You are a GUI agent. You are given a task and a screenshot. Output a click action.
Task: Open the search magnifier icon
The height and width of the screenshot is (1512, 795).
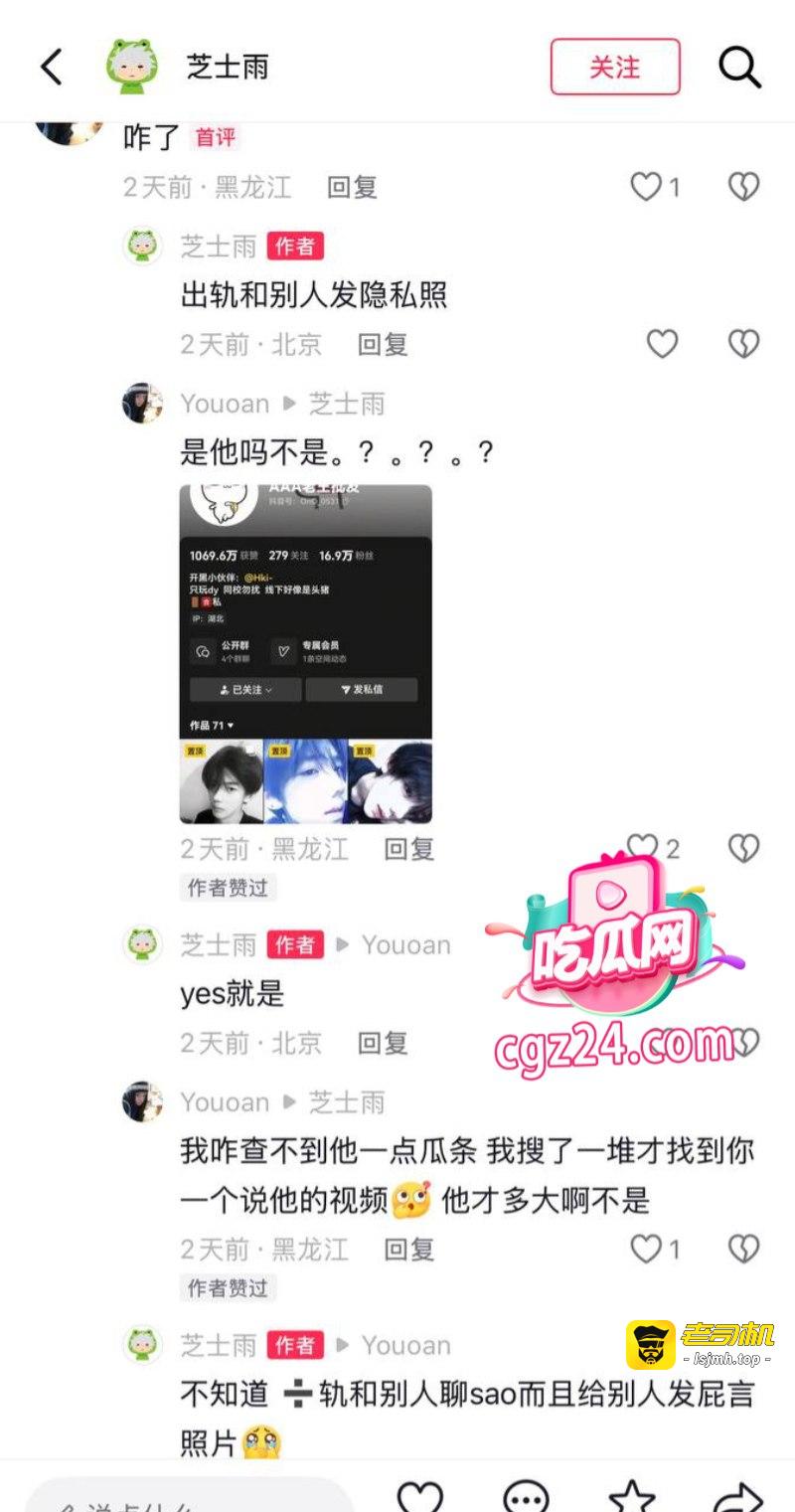739,67
